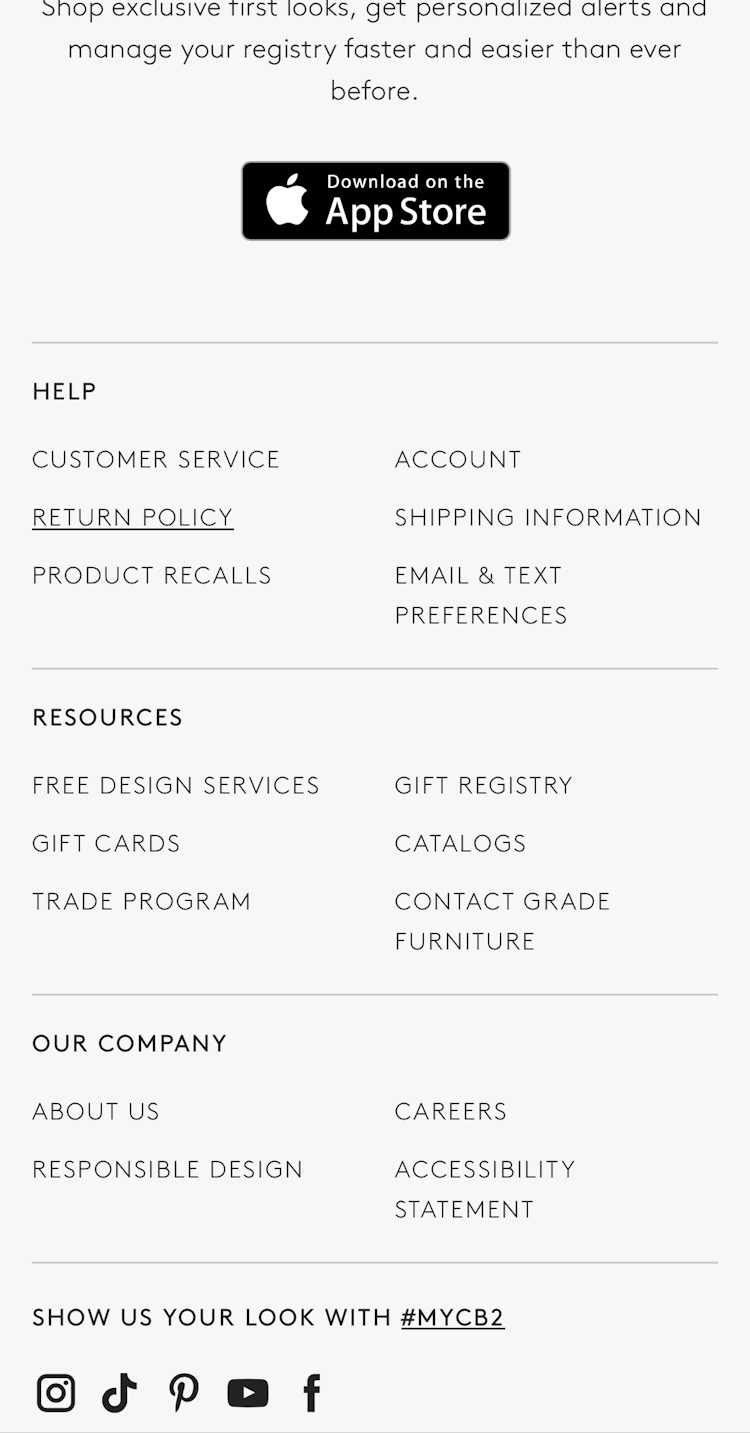Image resolution: width=750 pixels, height=1433 pixels.
Task: Open Contact Grade Furniture
Action: (502, 921)
